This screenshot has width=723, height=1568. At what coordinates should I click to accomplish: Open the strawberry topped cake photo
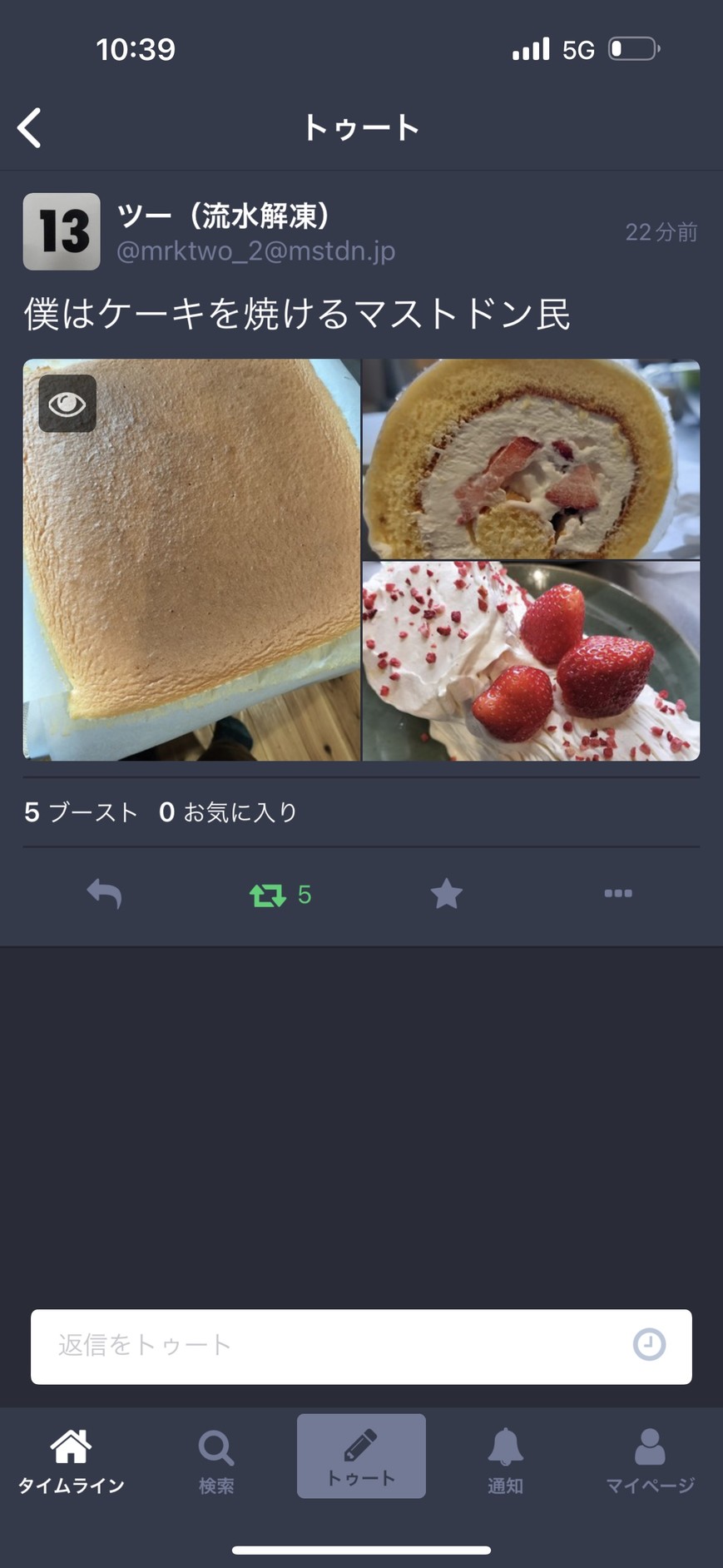(531, 661)
